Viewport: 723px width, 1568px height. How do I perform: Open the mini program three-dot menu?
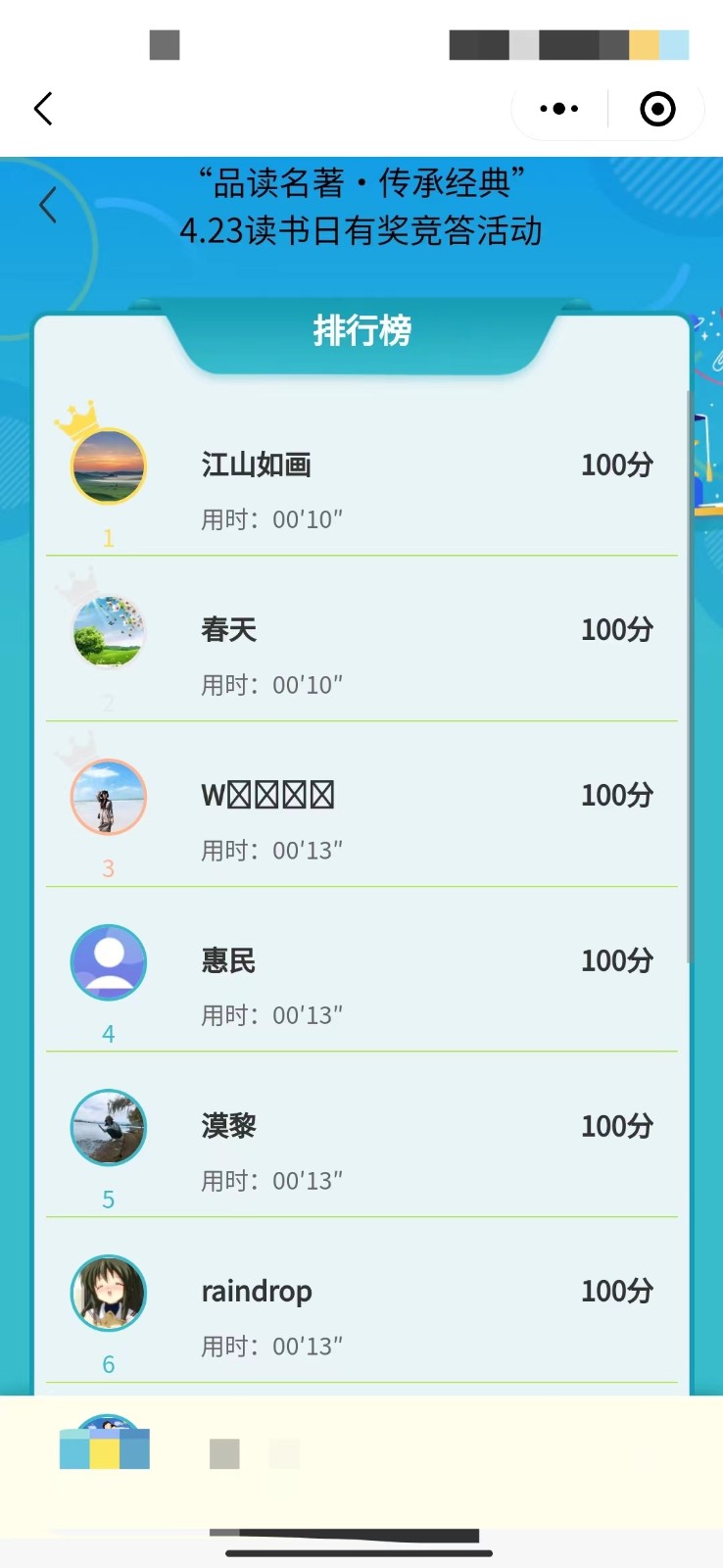click(x=559, y=109)
